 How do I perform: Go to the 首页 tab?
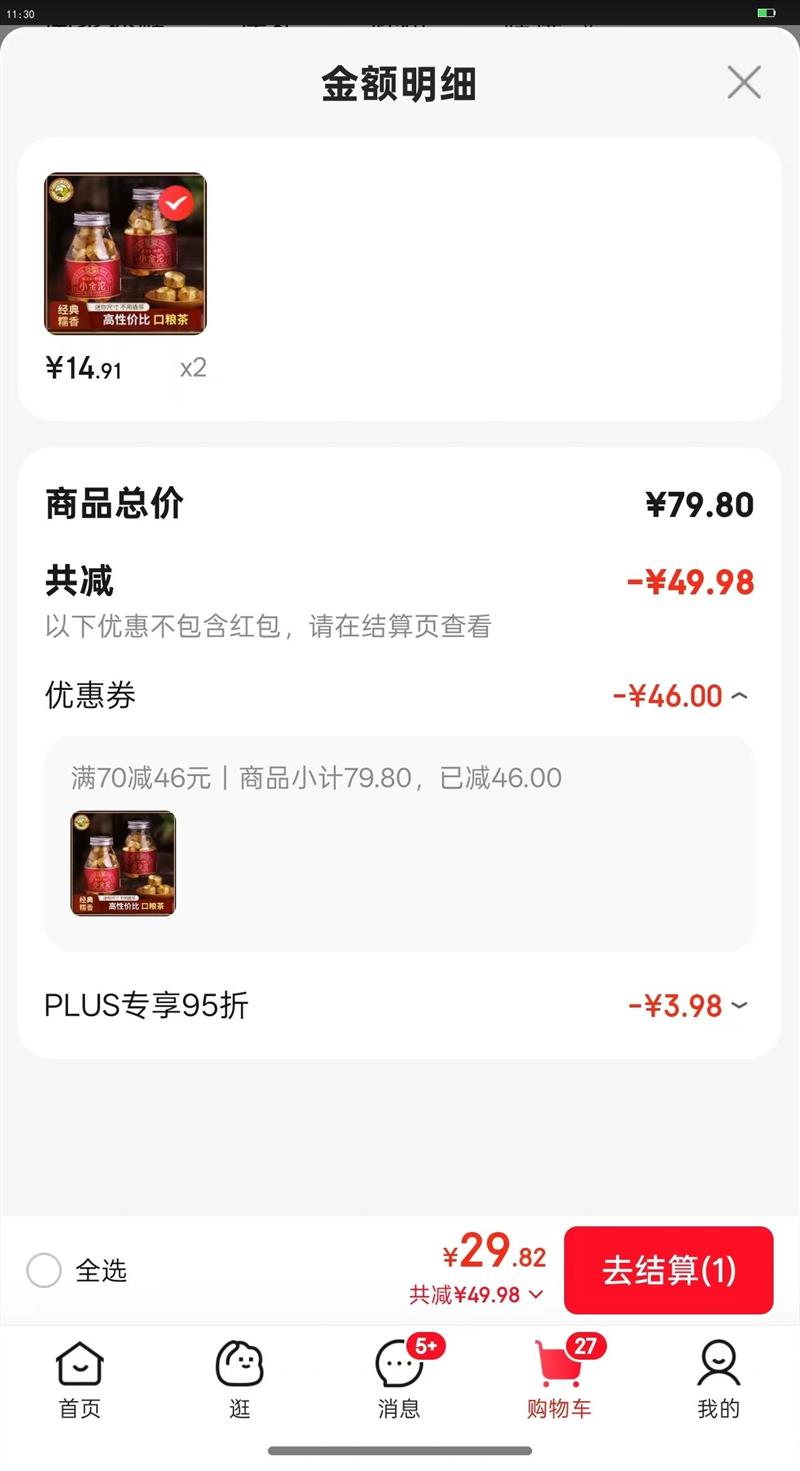(x=80, y=1380)
